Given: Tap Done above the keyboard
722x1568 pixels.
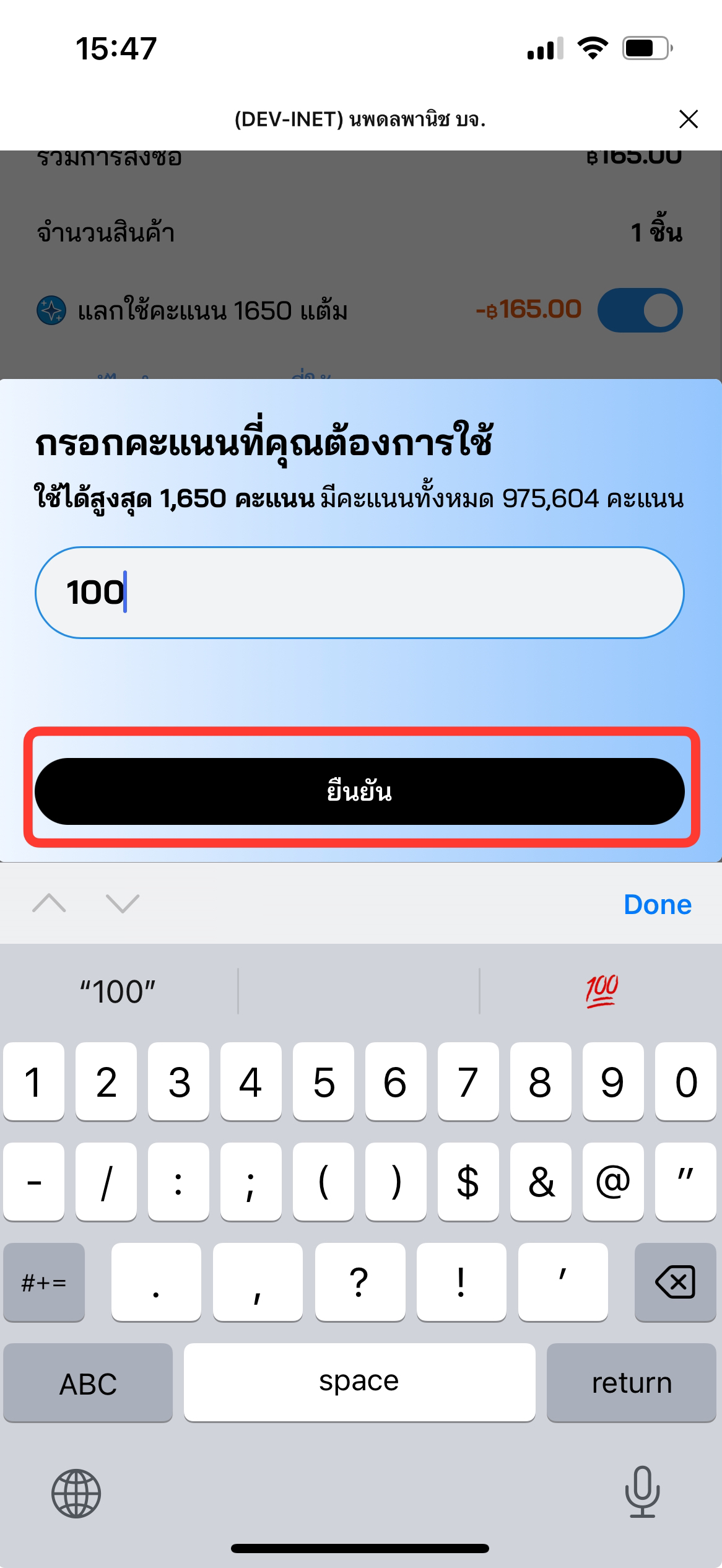Looking at the screenshot, I should [x=657, y=905].
